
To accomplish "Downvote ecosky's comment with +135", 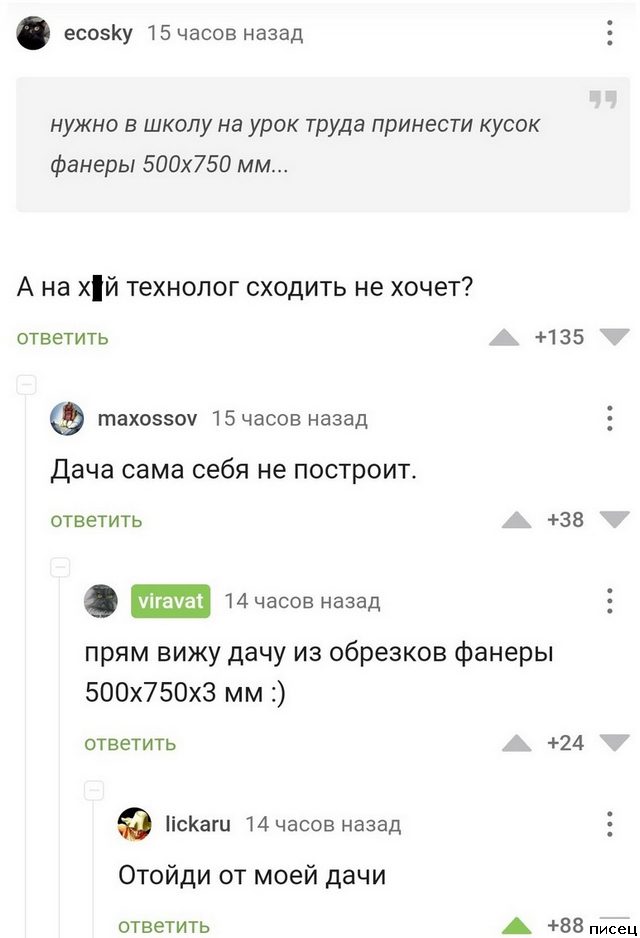I will click(x=613, y=338).
